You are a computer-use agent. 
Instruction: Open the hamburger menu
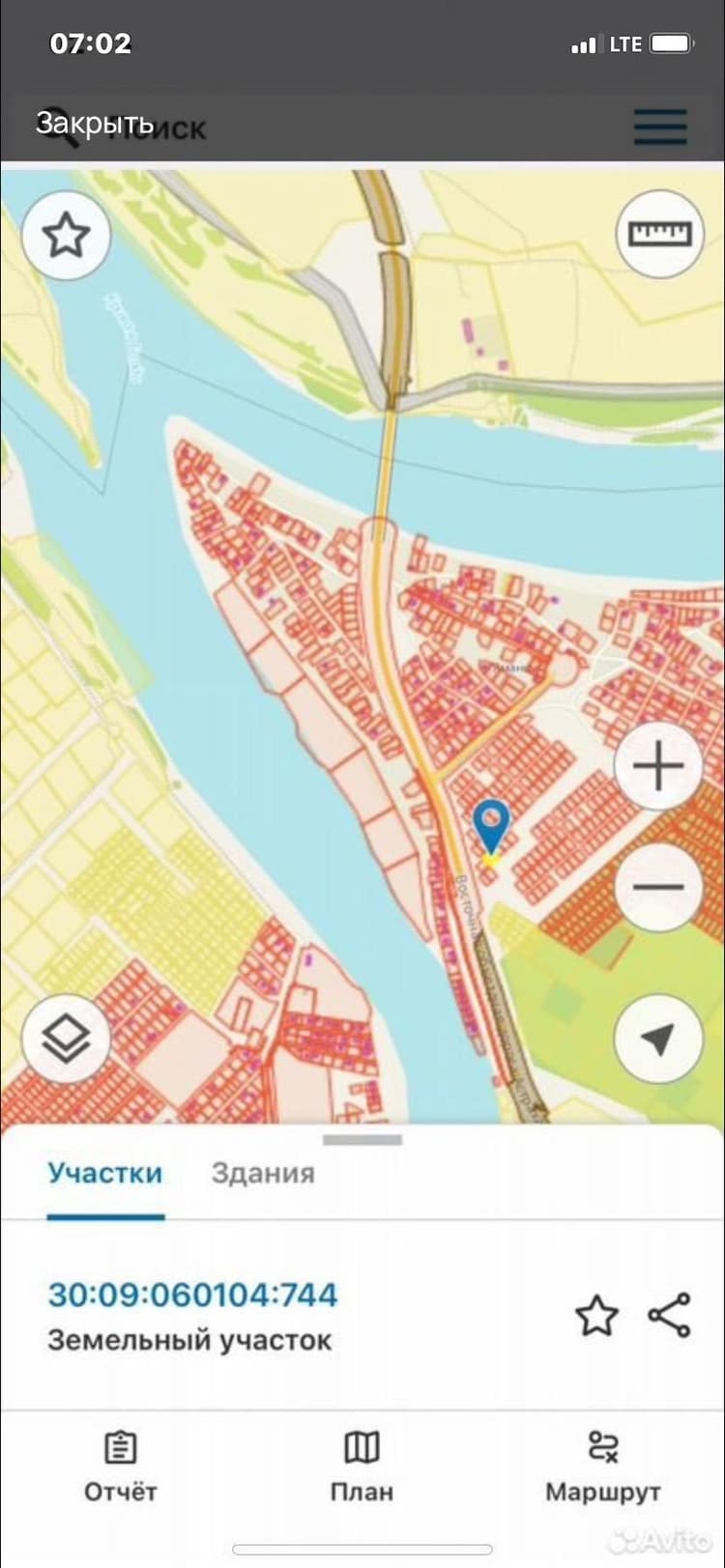click(660, 127)
